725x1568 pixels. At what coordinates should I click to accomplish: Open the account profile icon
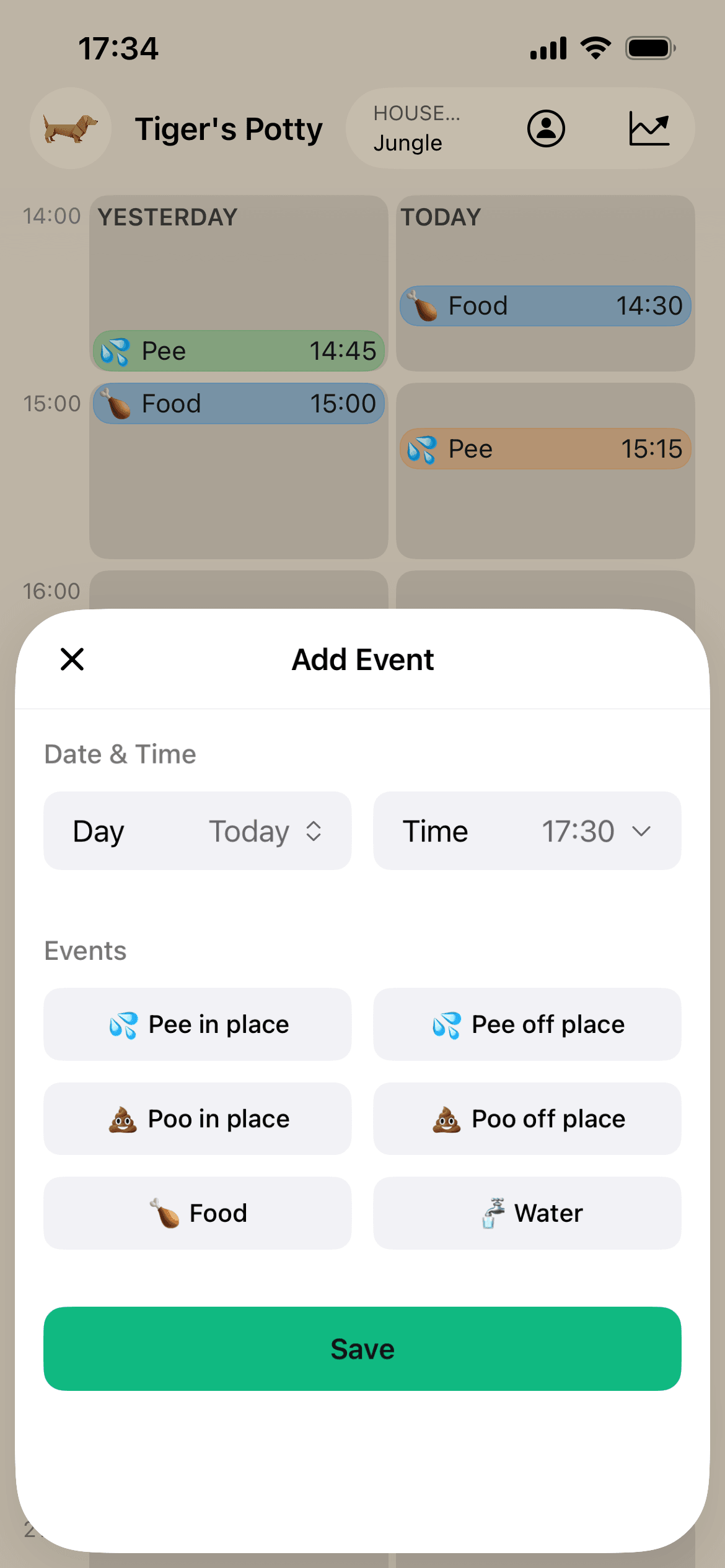(546, 129)
